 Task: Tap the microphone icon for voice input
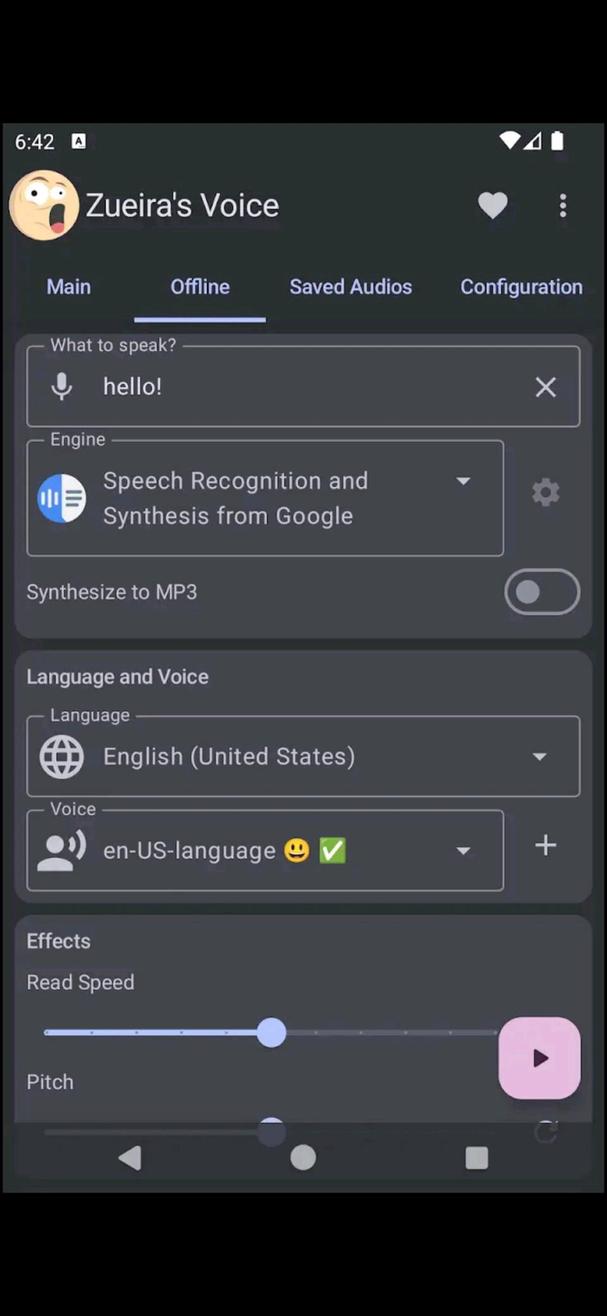click(62, 387)
